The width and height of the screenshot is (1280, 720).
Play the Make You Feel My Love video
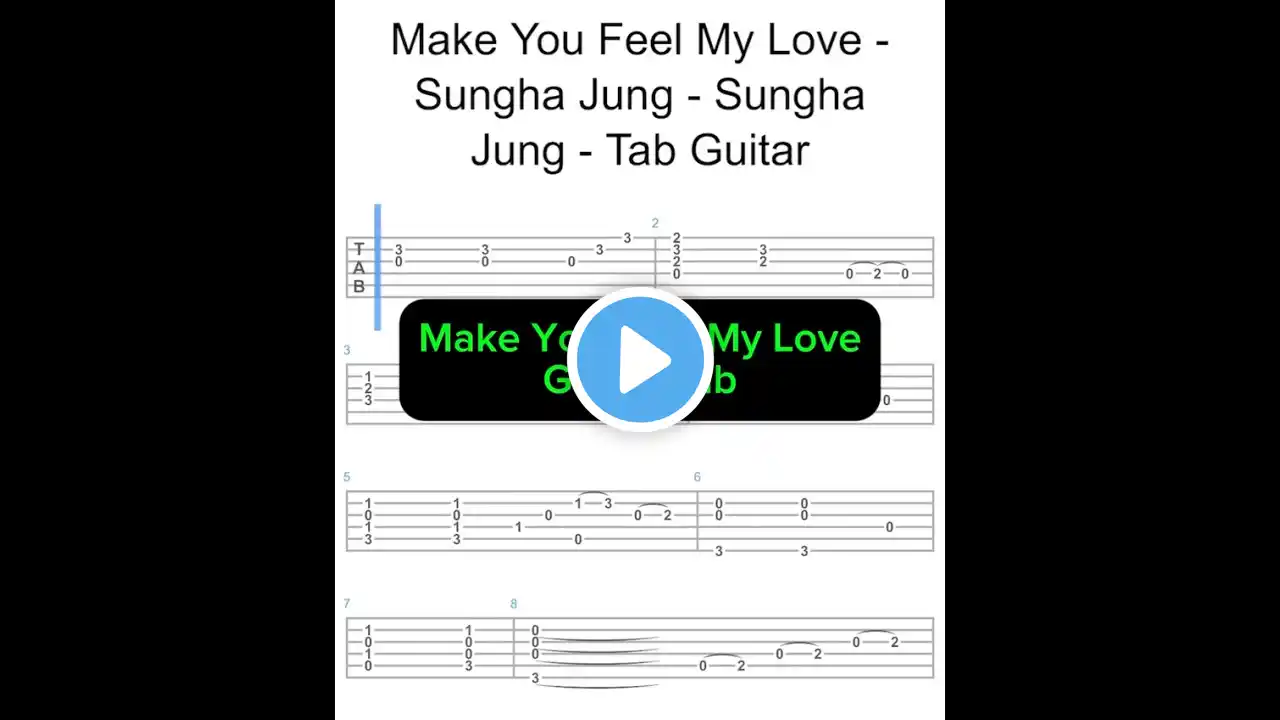[x=639, y=360]
